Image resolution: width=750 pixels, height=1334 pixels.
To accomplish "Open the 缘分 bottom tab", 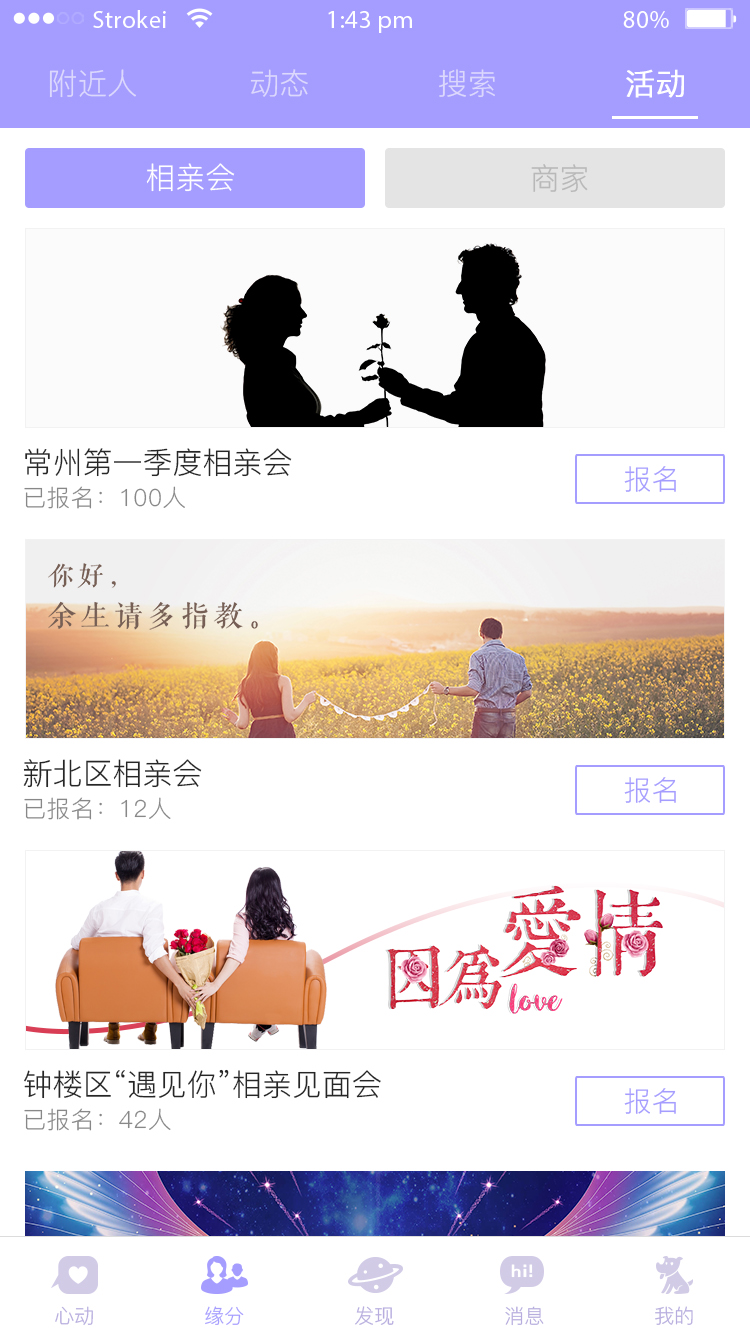I will click(224, 1290).
